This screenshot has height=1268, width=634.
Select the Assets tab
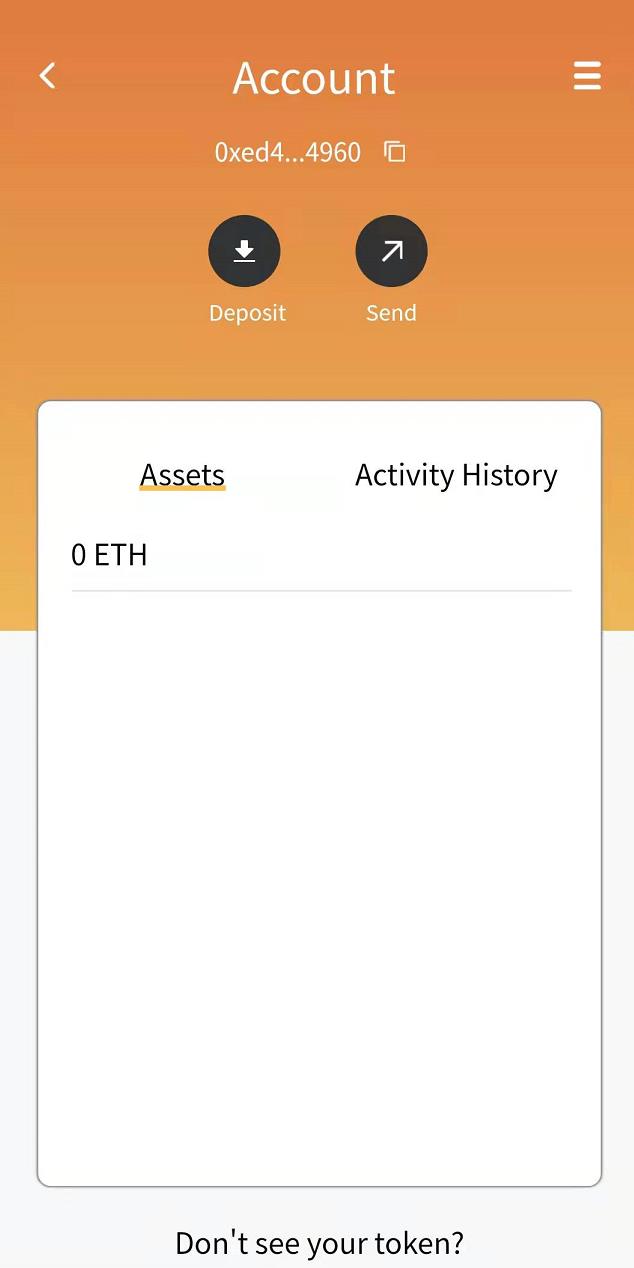pyautogui.click(x=182, y=475)
